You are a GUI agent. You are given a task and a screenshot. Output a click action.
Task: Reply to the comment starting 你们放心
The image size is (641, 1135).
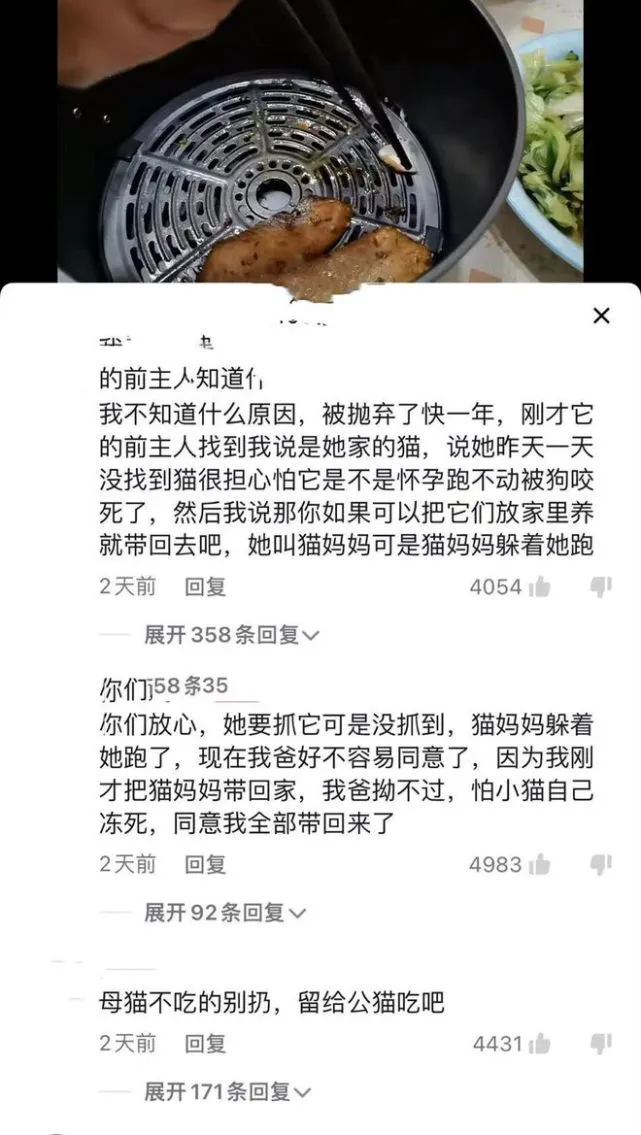(205, 864)
